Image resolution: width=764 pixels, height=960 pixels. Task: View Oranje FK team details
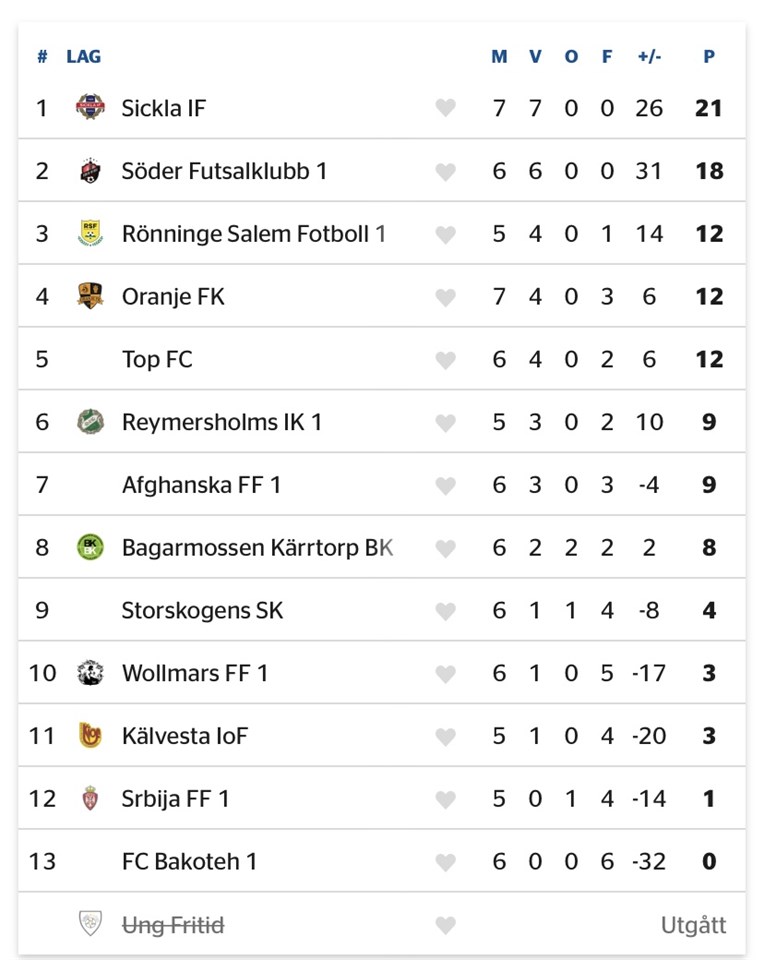(x=173, y=297)
